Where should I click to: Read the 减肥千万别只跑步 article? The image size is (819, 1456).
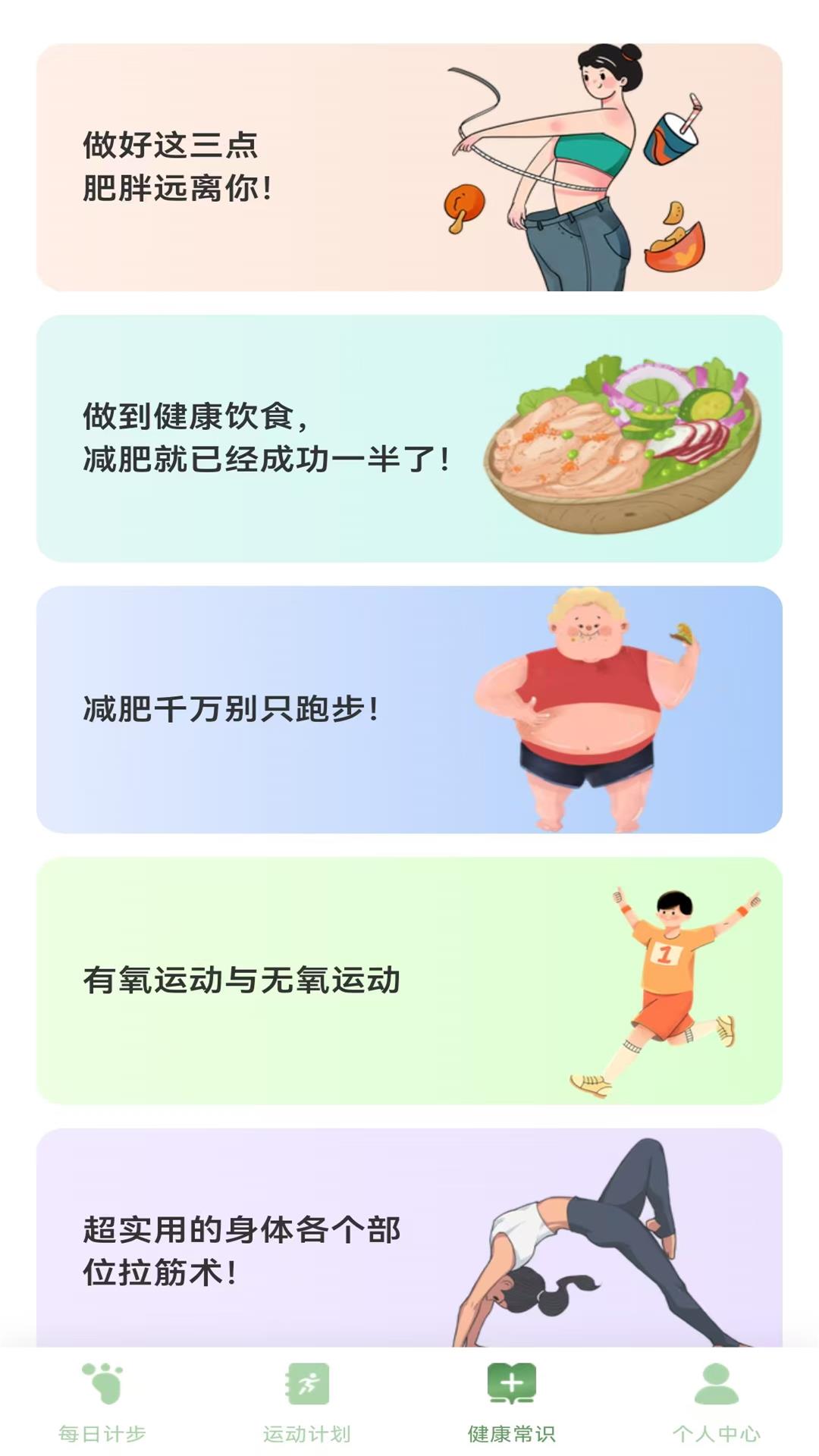tap(409, 709)
